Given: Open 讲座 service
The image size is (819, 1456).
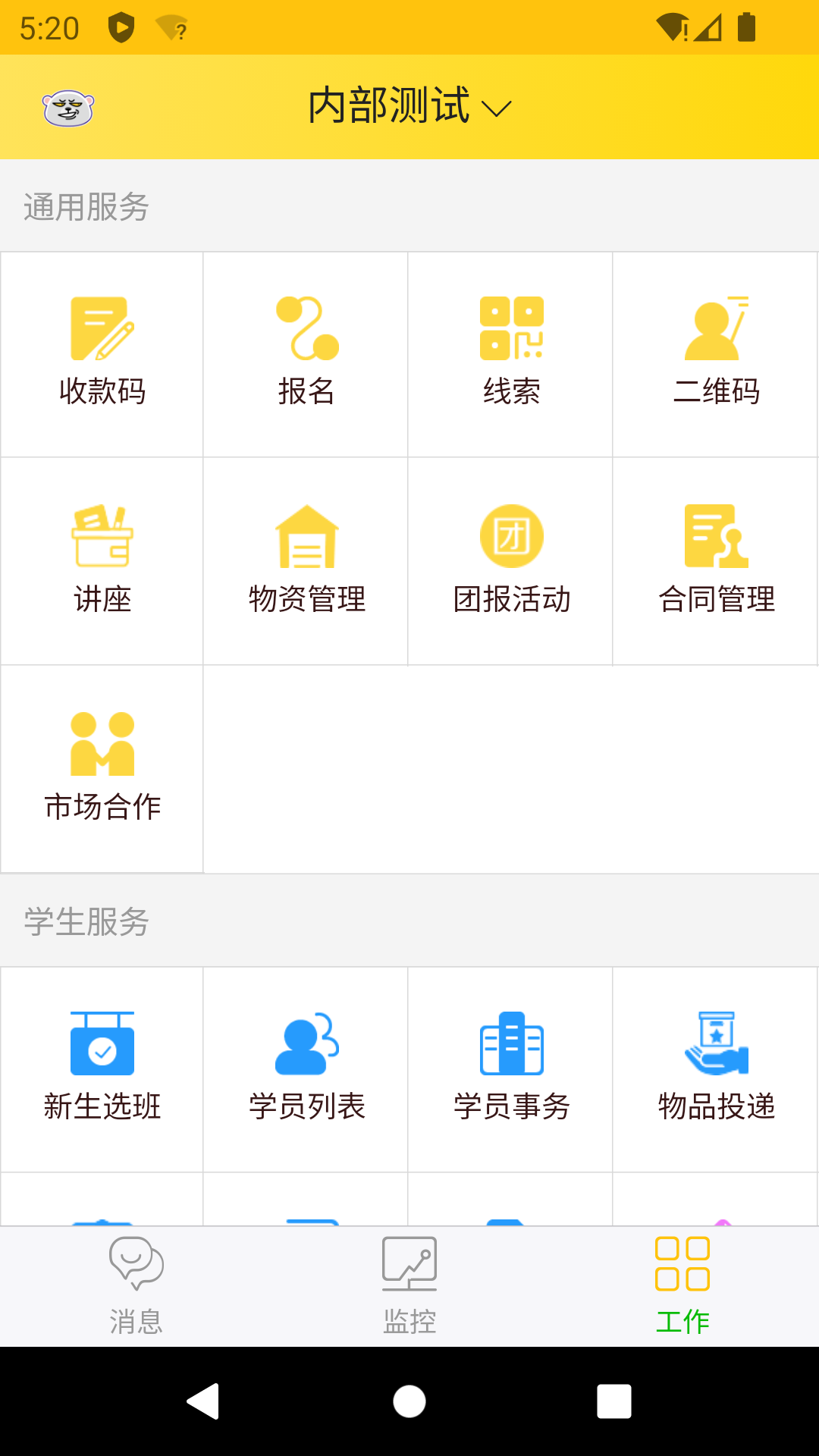Looking at the screenshot, I should [x=102, y=561].
